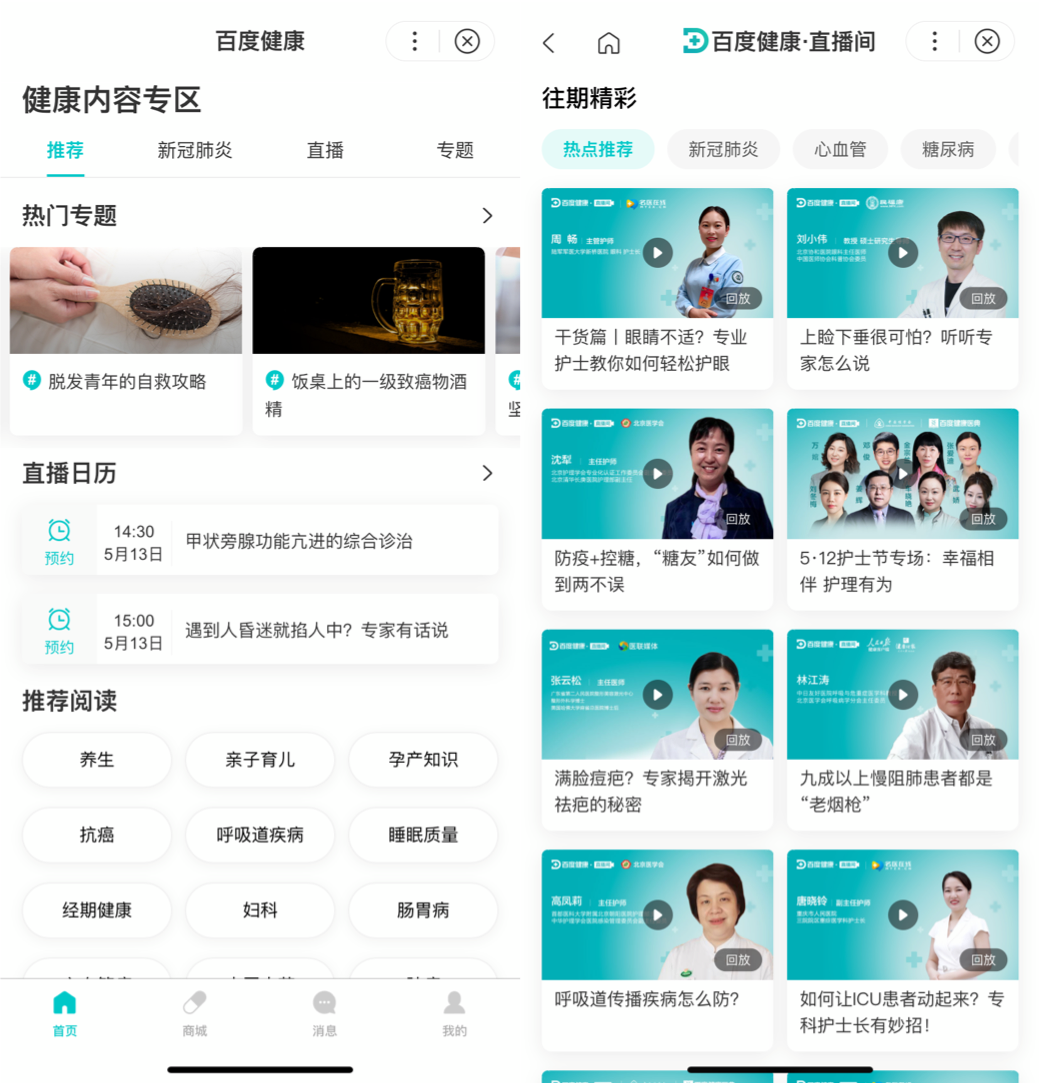Expand the 热门专题 section arrow
1039x1083 pixels.
coord(487,215)
